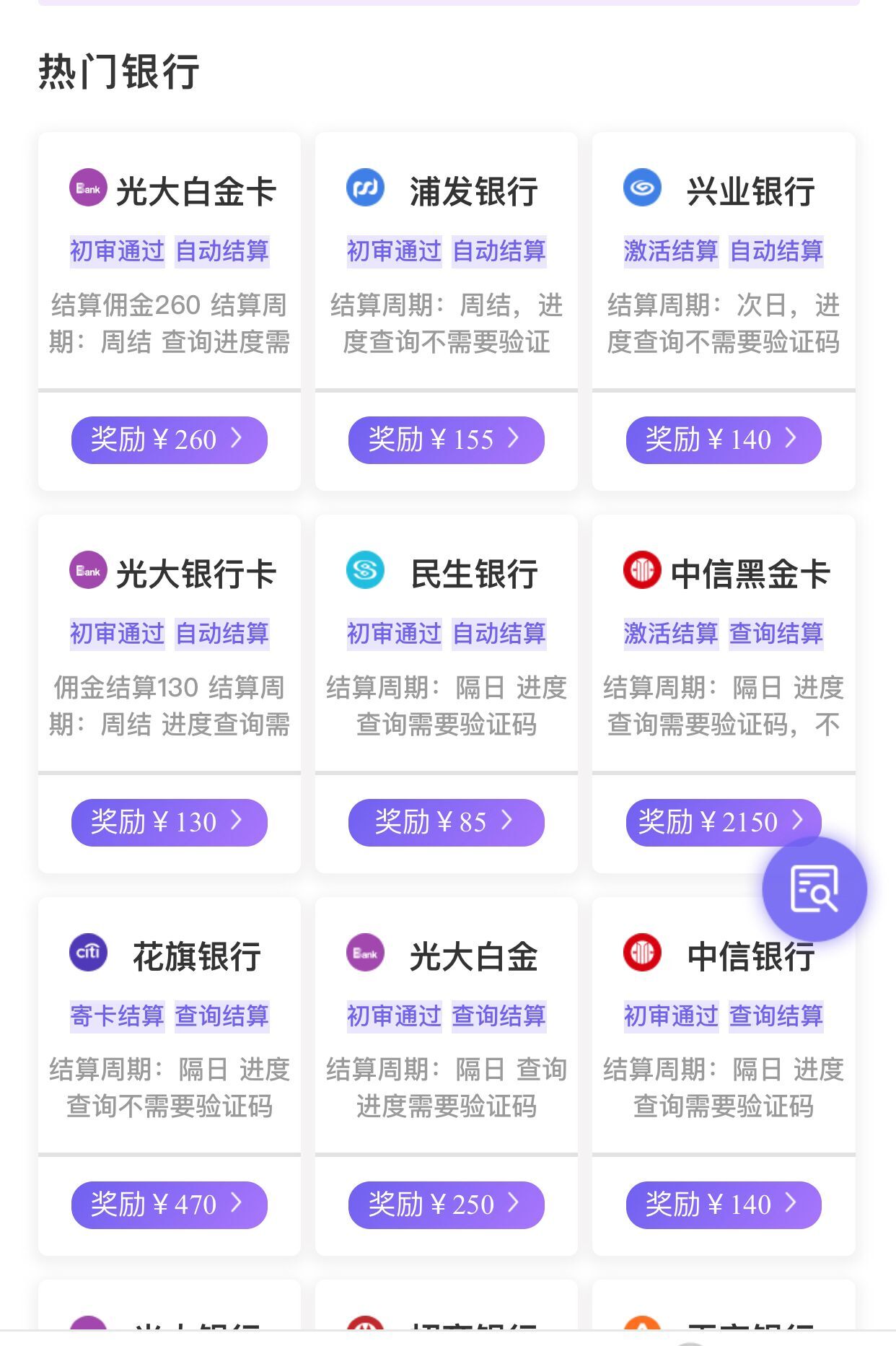
Task: Open the floating progress query button
Action: click(814, 888)
